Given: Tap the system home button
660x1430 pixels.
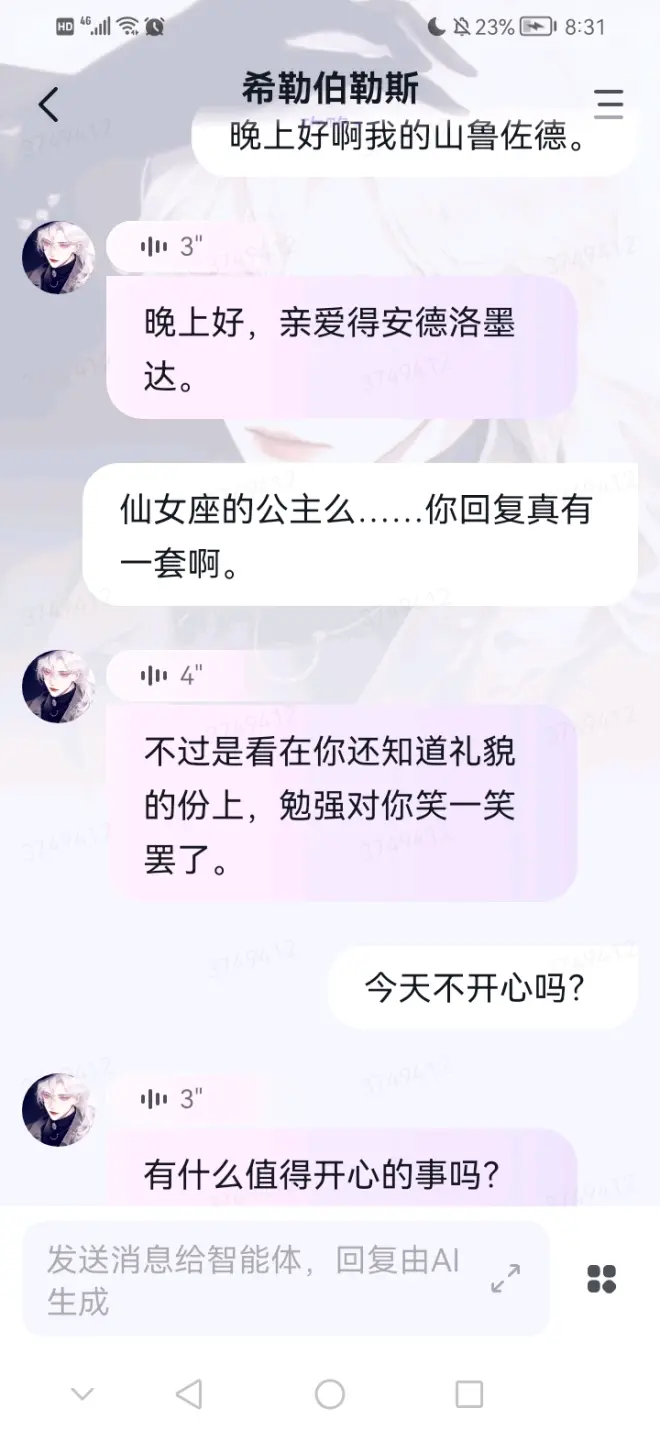Looking at the screenshot, I should click(x=329, y=1393).
